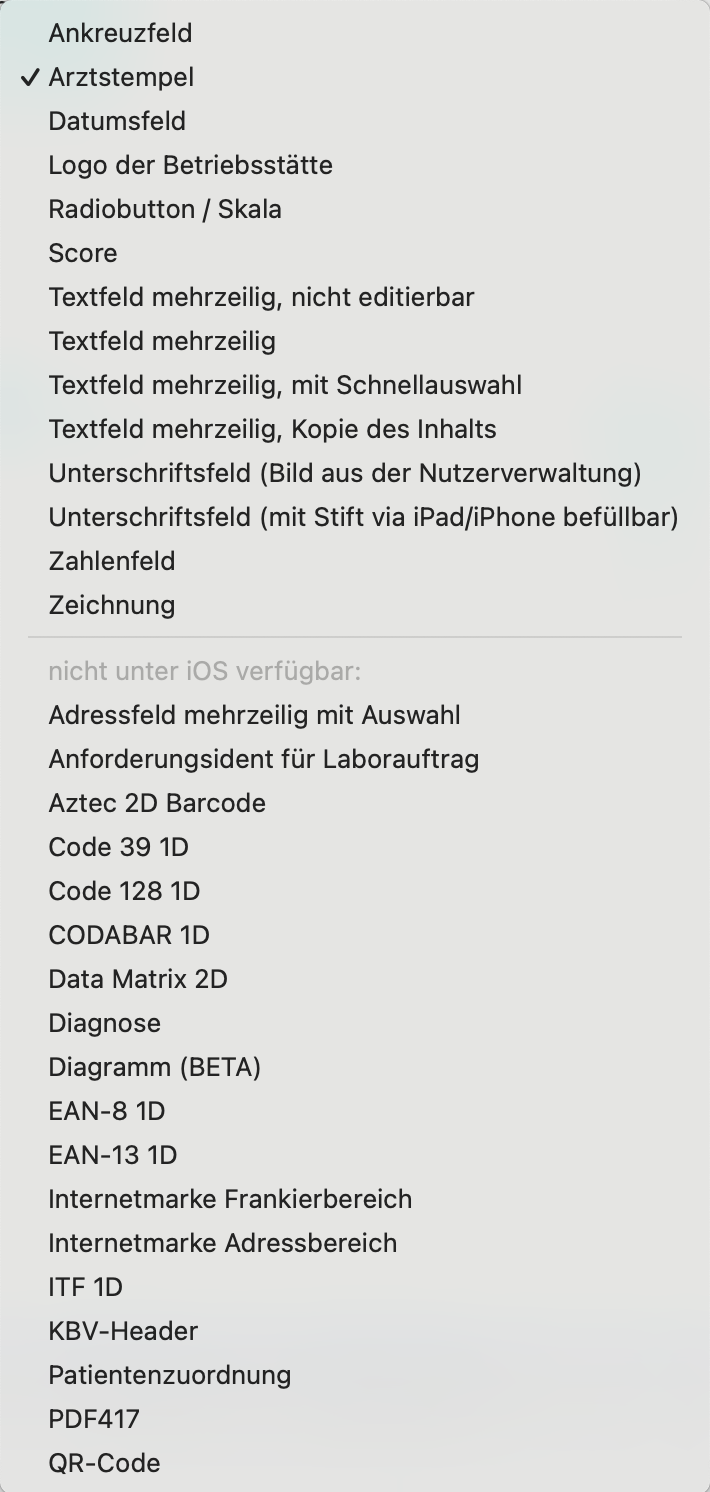Select Adressfeld mehrzeilig mit Auswahl
The image size is (710, 1492).
(x=254, y=715)
